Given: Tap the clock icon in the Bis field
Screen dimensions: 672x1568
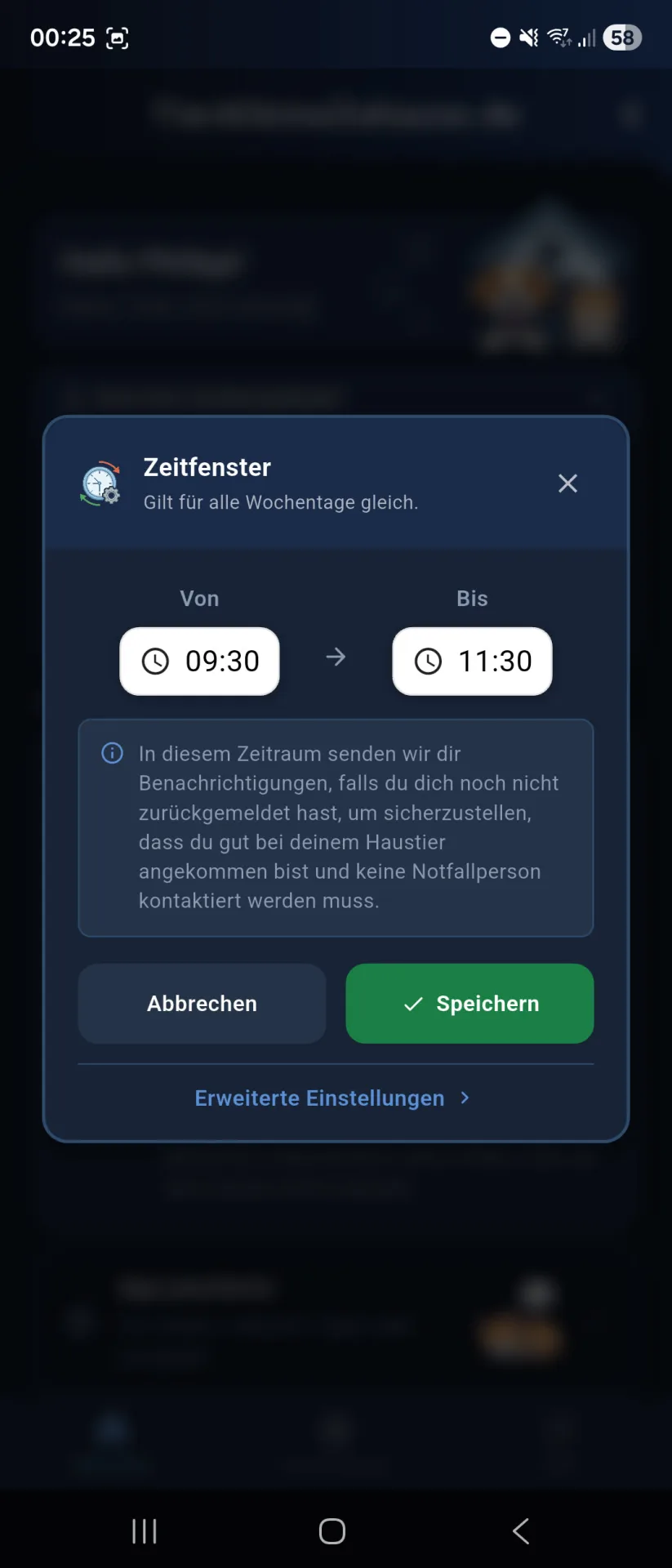Looking at the screenshot, I should (430, 661).
